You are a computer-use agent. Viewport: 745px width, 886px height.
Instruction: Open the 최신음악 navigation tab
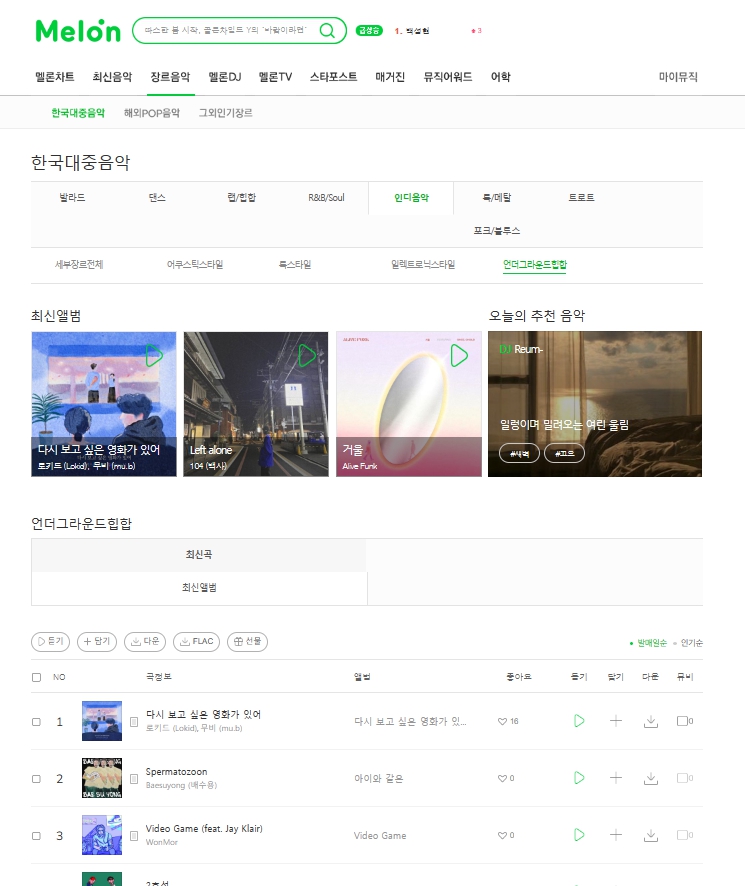tap(112, 77)
